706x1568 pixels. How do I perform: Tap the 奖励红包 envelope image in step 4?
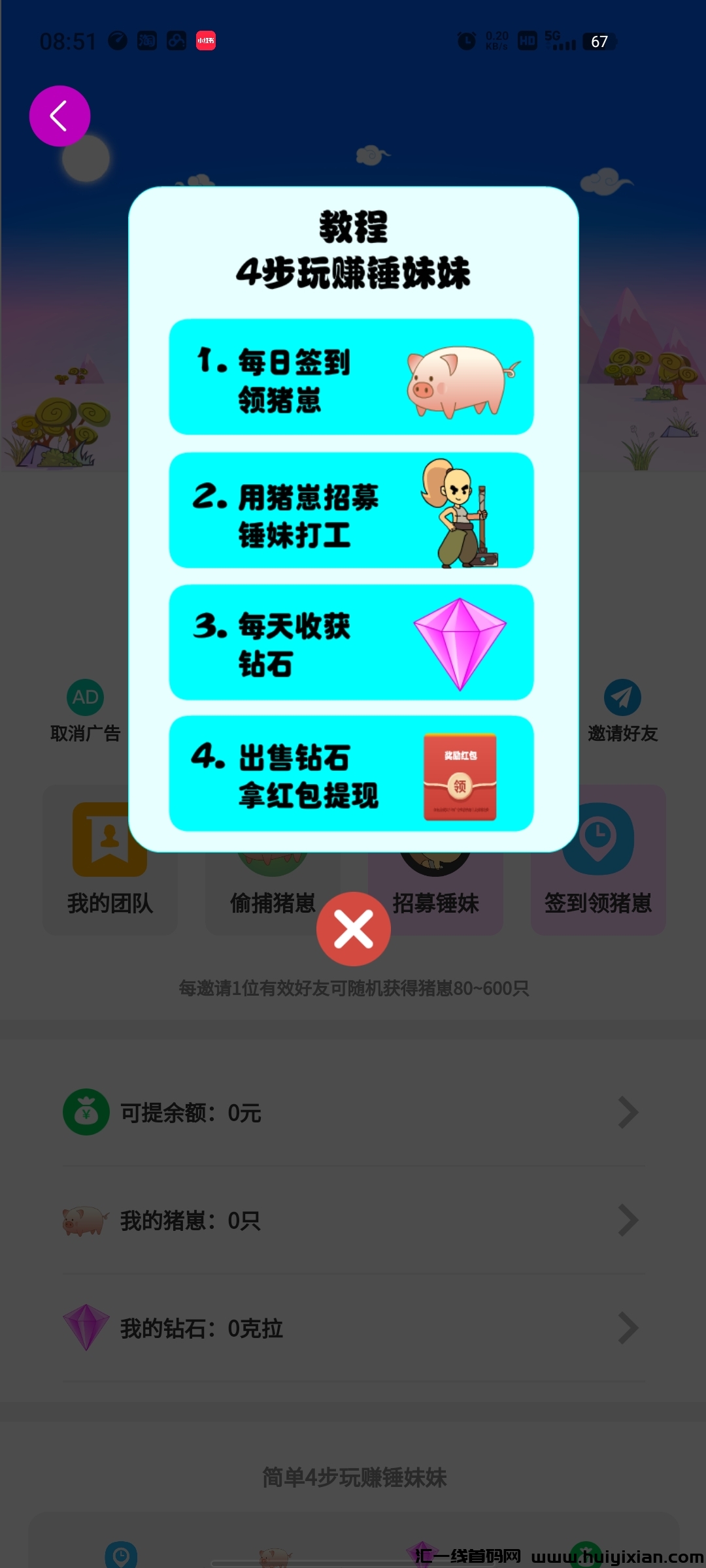pos(460,776)
